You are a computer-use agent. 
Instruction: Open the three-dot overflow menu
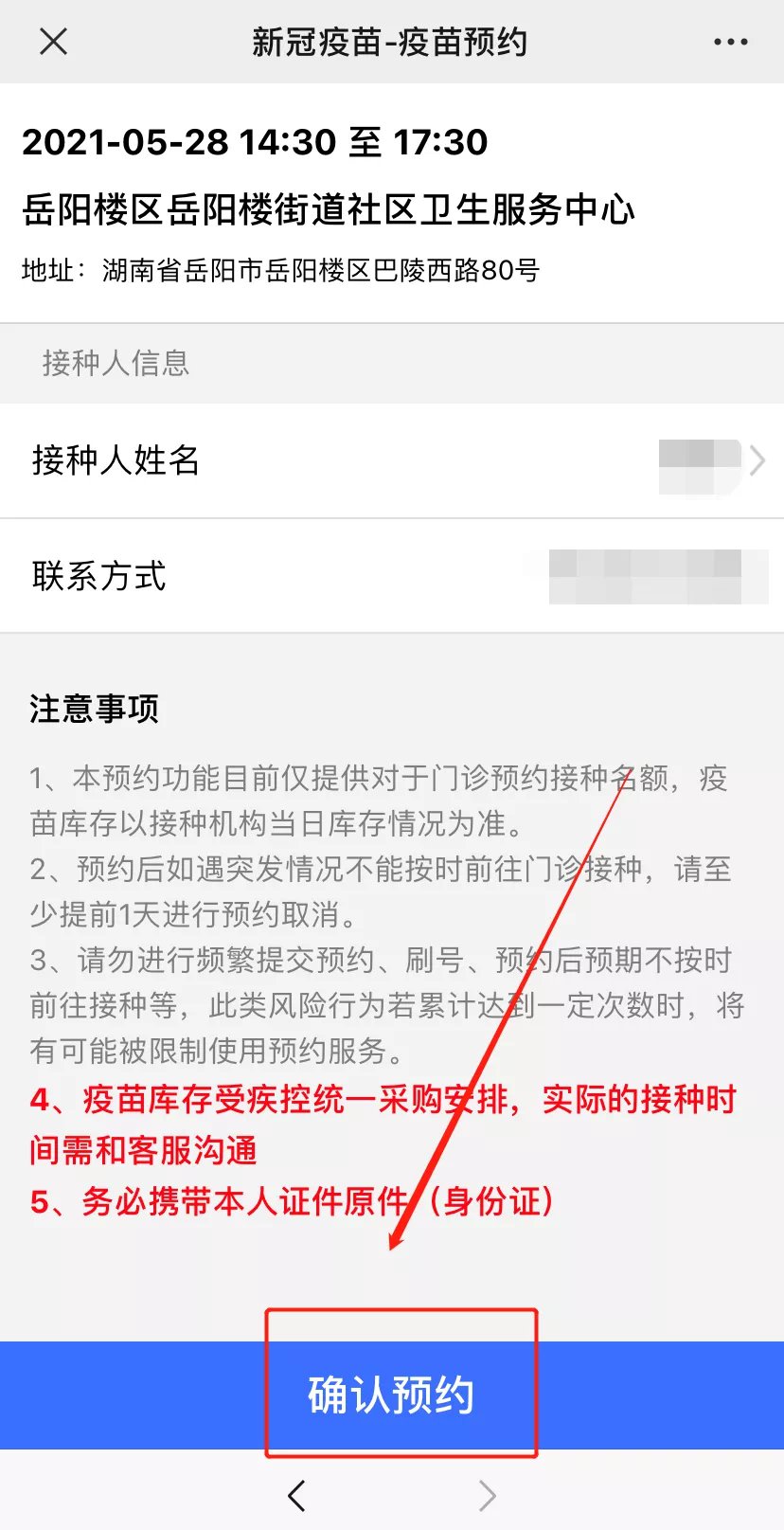click(x=730, y=42)
